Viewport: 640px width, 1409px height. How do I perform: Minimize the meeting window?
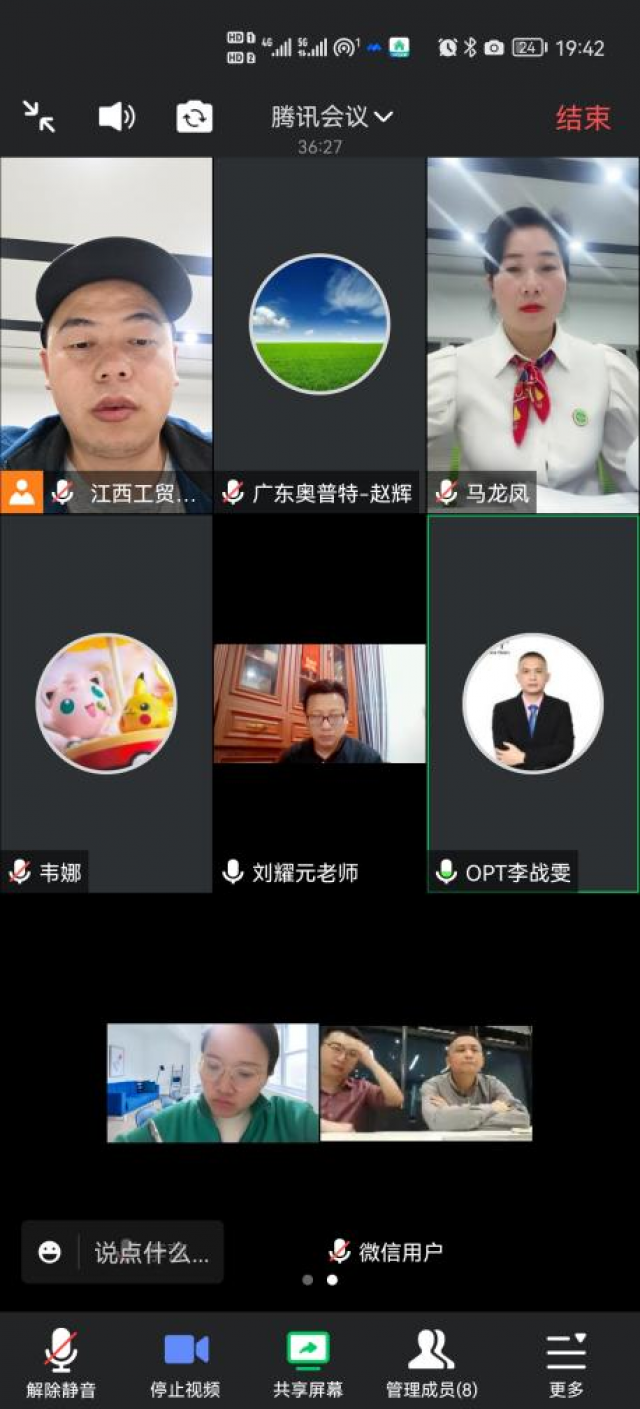[x=39, y=117]
